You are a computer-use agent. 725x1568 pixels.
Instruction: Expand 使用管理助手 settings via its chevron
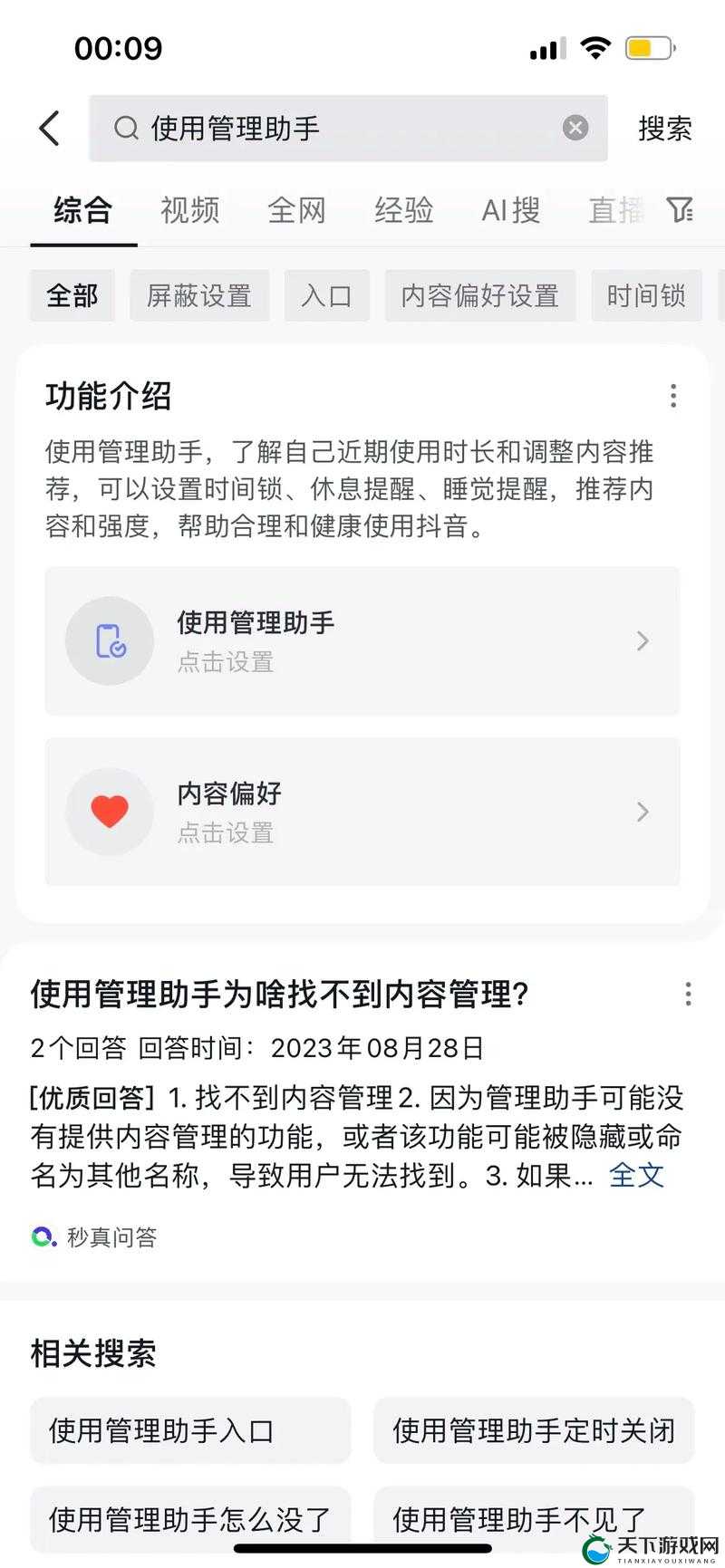[643, 640]
